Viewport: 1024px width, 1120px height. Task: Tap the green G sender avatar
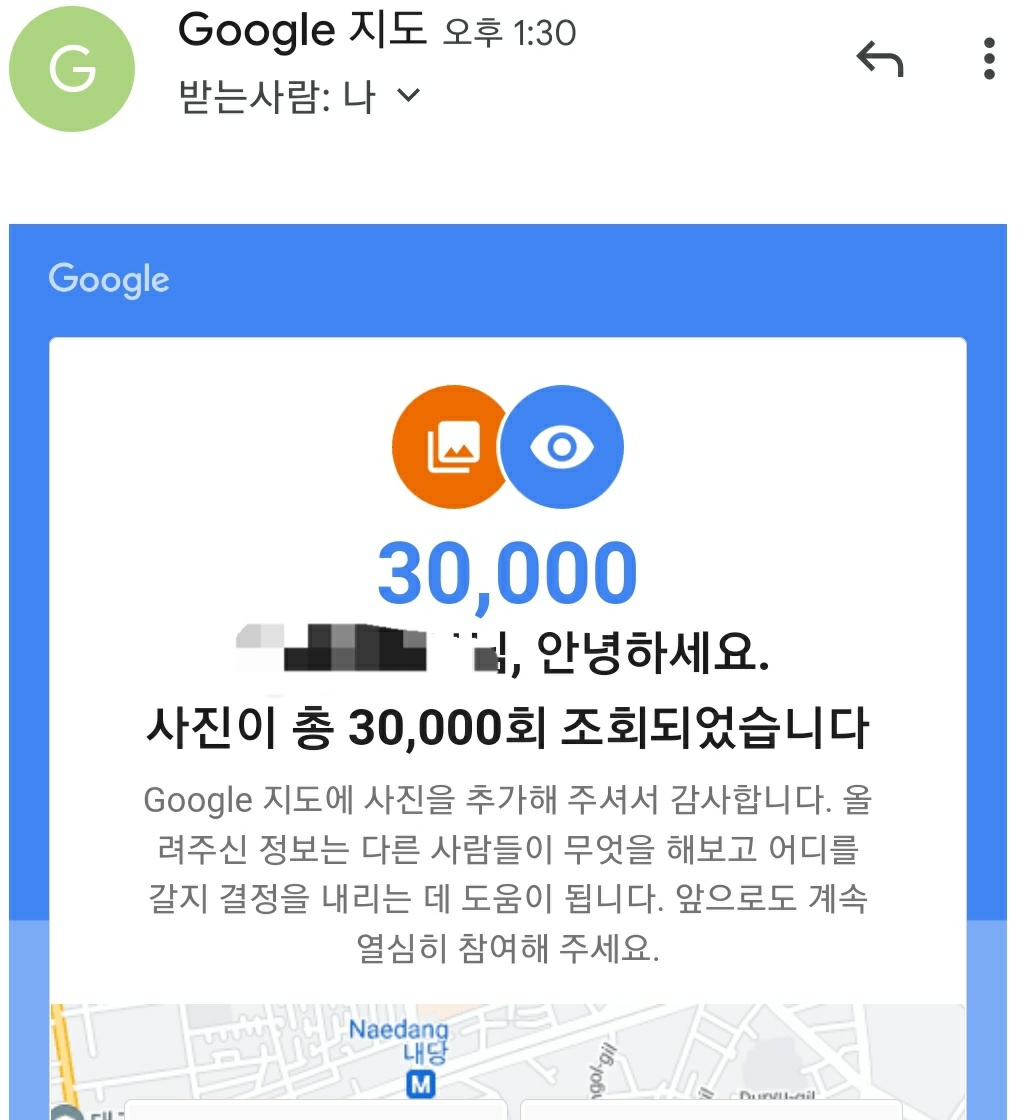coord(71,68)
